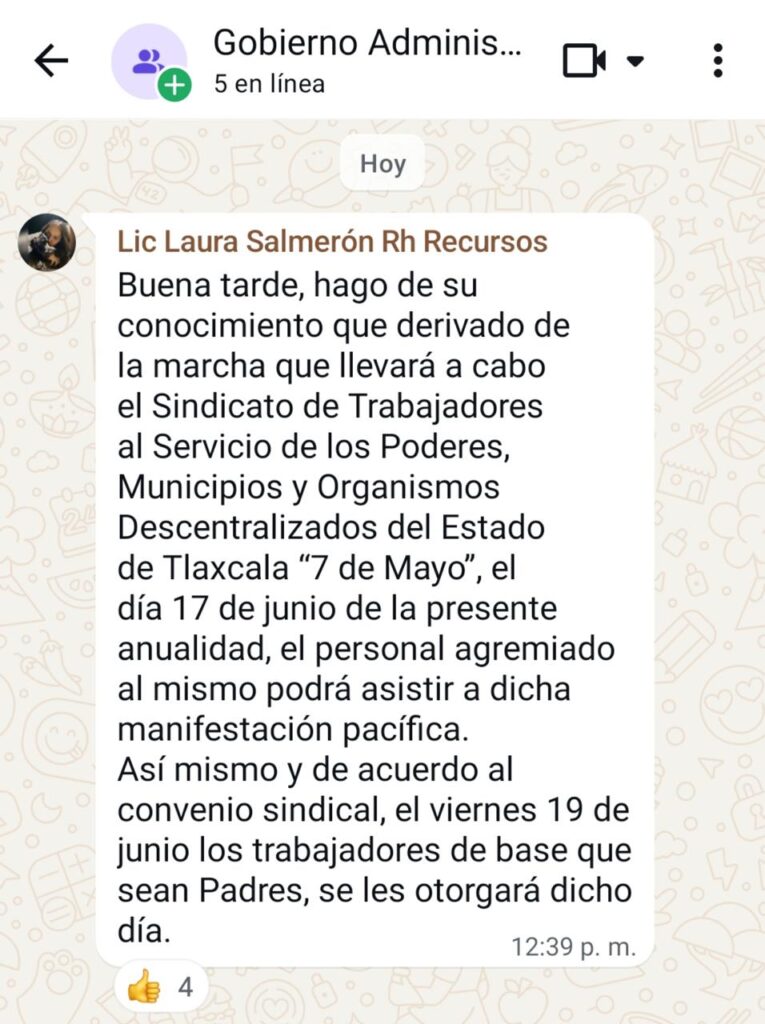Image resolution: width=765 pixels, height=1024 pixels.
Task: Open the three-dot overflow menu
Action: pos(718,61)
